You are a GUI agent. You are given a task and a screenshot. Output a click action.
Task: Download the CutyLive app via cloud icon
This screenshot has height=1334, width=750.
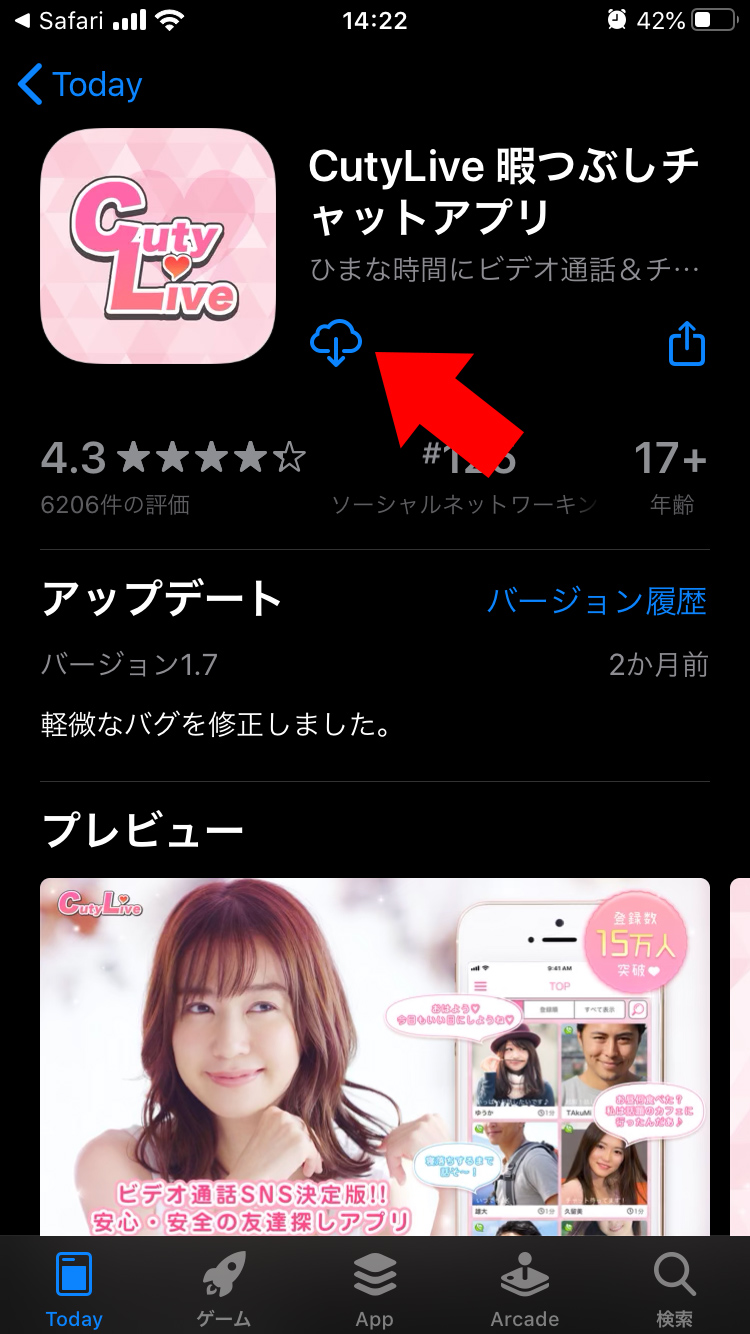tap(336, 344)
